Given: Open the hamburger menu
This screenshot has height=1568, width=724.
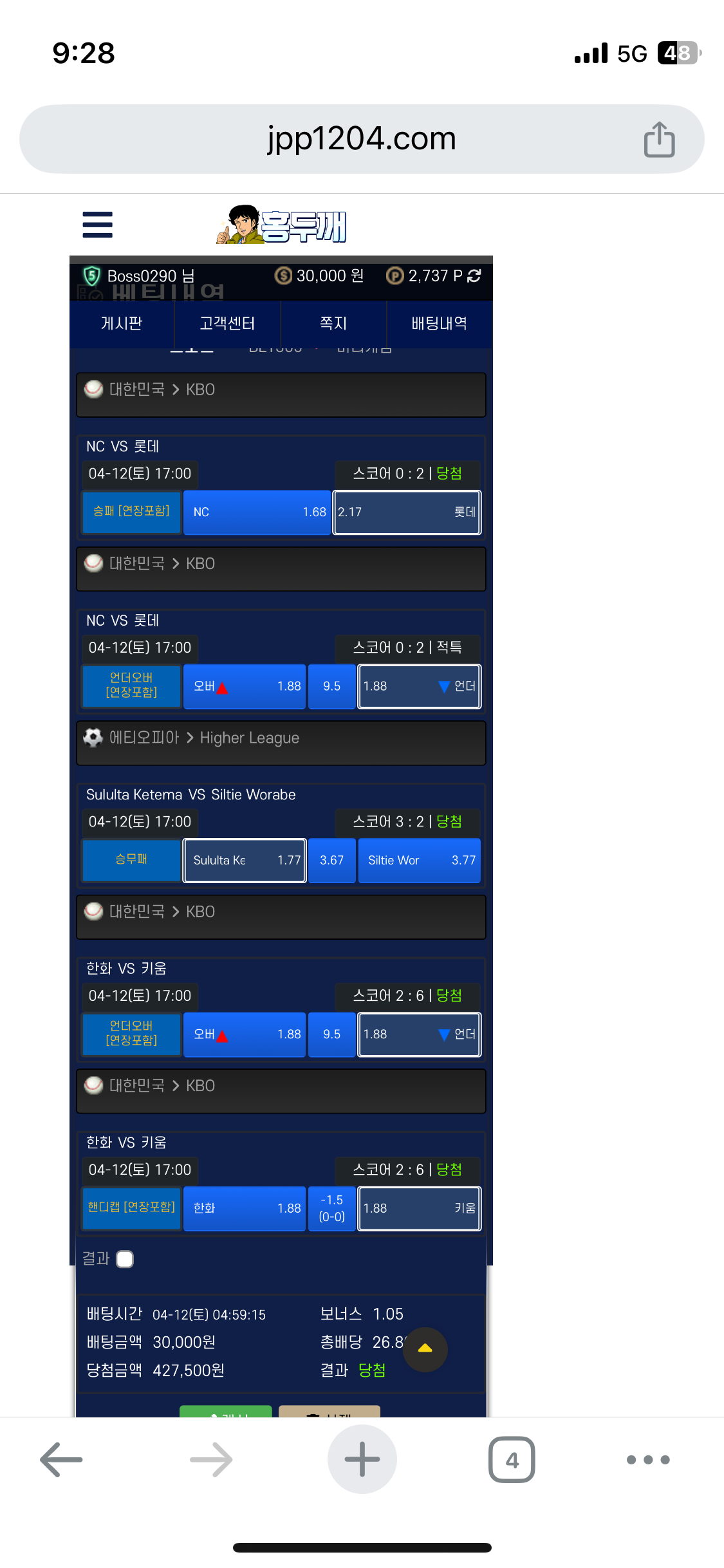Looking at the screenshot, I should pos(98,225).
